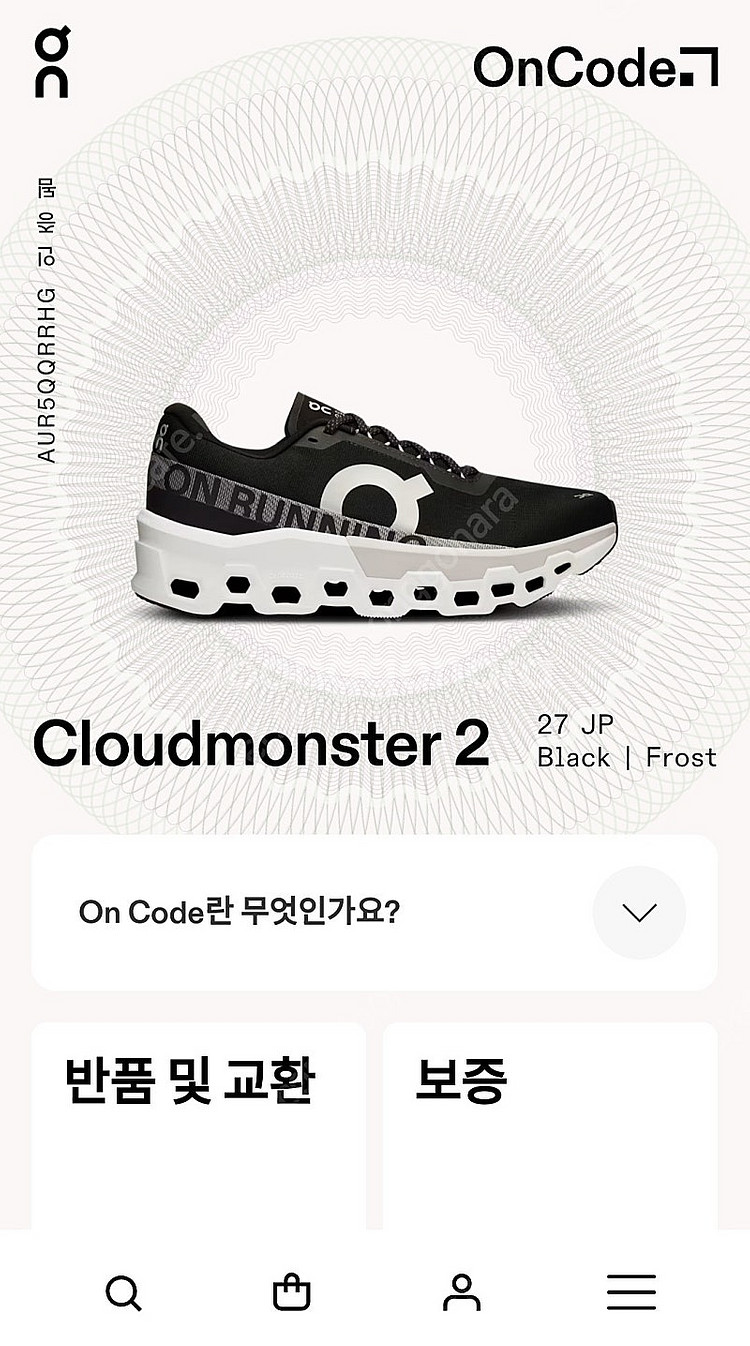750x1346 pixels.
Task: Open the shopping bag
Action: (292, 1292)
